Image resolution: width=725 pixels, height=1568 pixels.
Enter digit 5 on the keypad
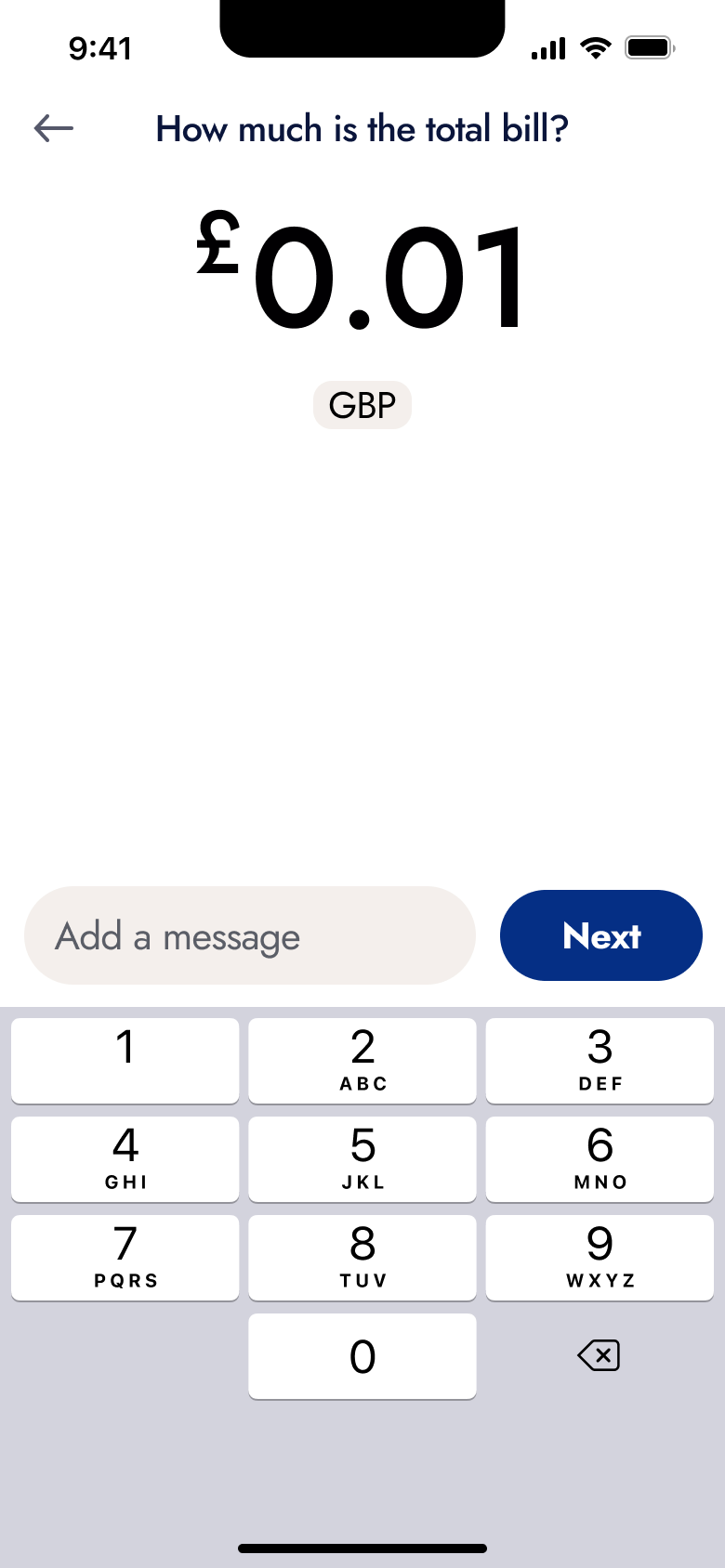362,1159
